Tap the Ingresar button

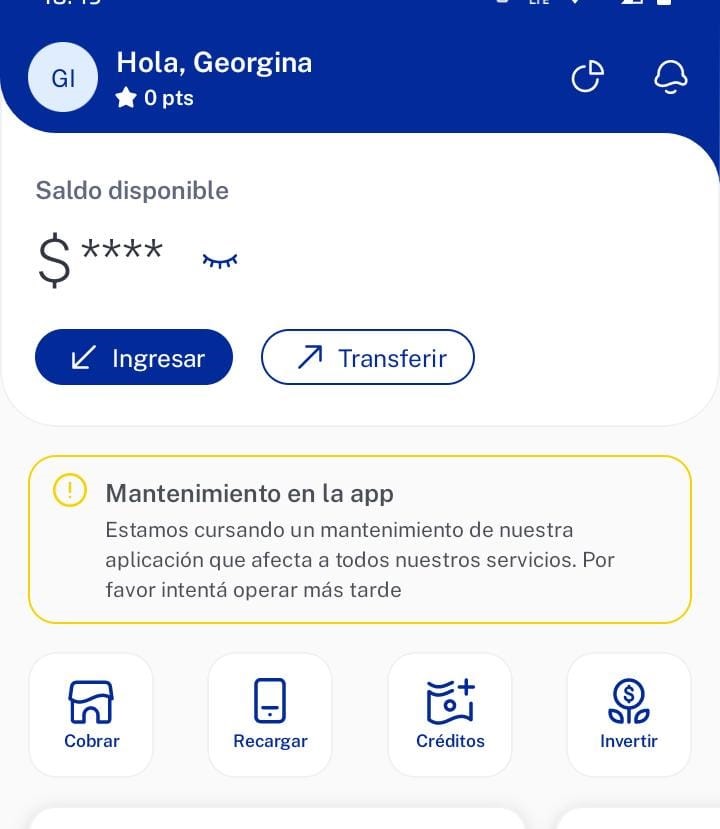pyautogui.click(x=134, y=357)
